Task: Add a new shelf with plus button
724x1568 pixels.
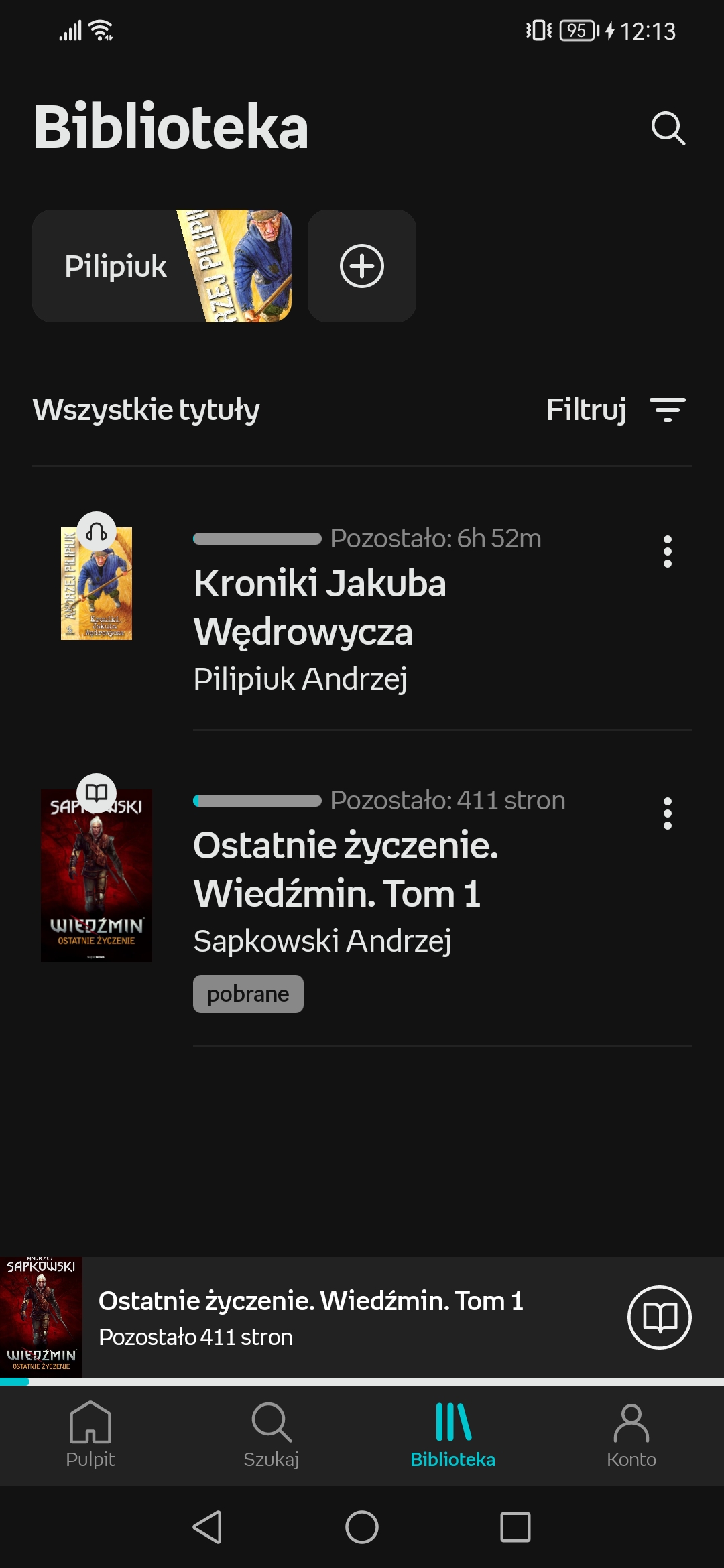Action: tap(362, 266)
